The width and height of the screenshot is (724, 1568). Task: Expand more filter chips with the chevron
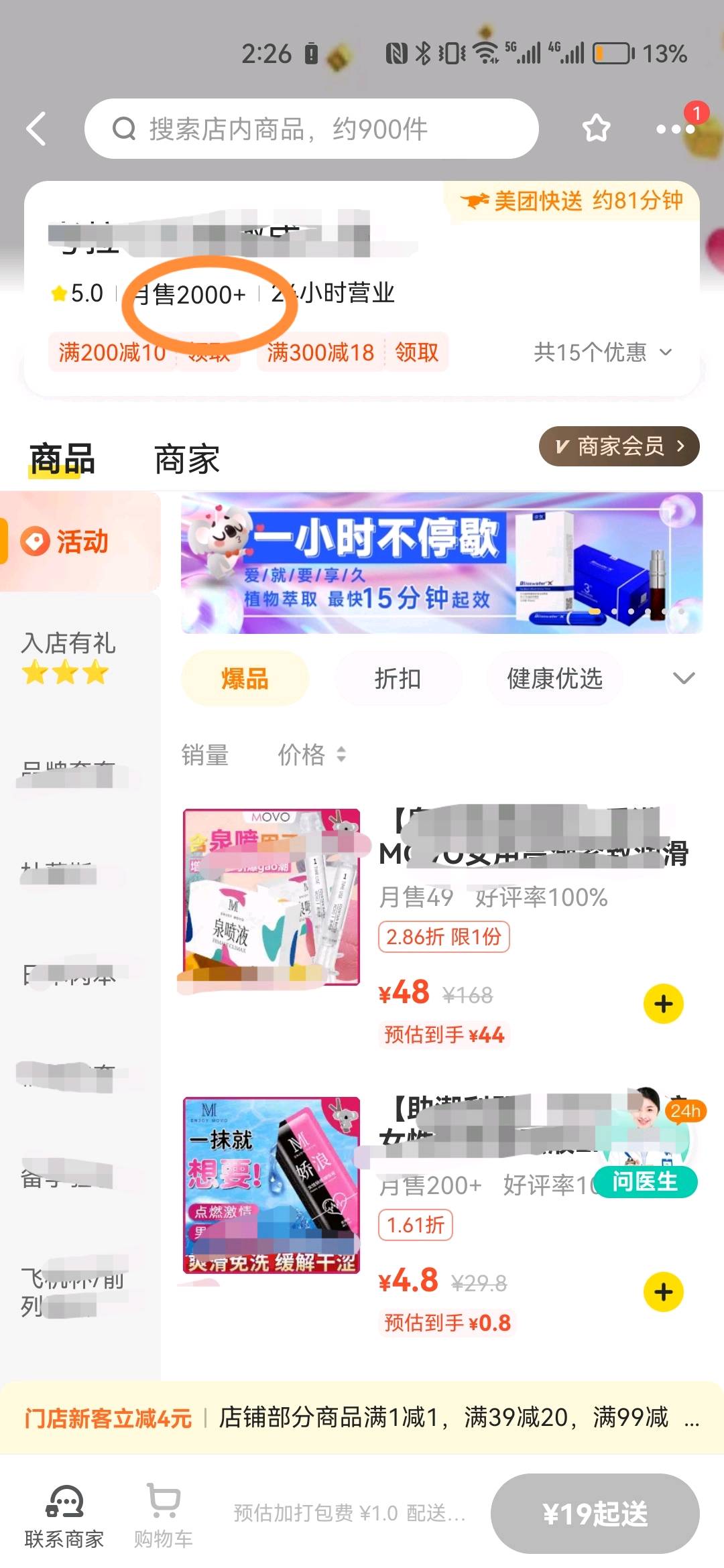tap(683, 678)
